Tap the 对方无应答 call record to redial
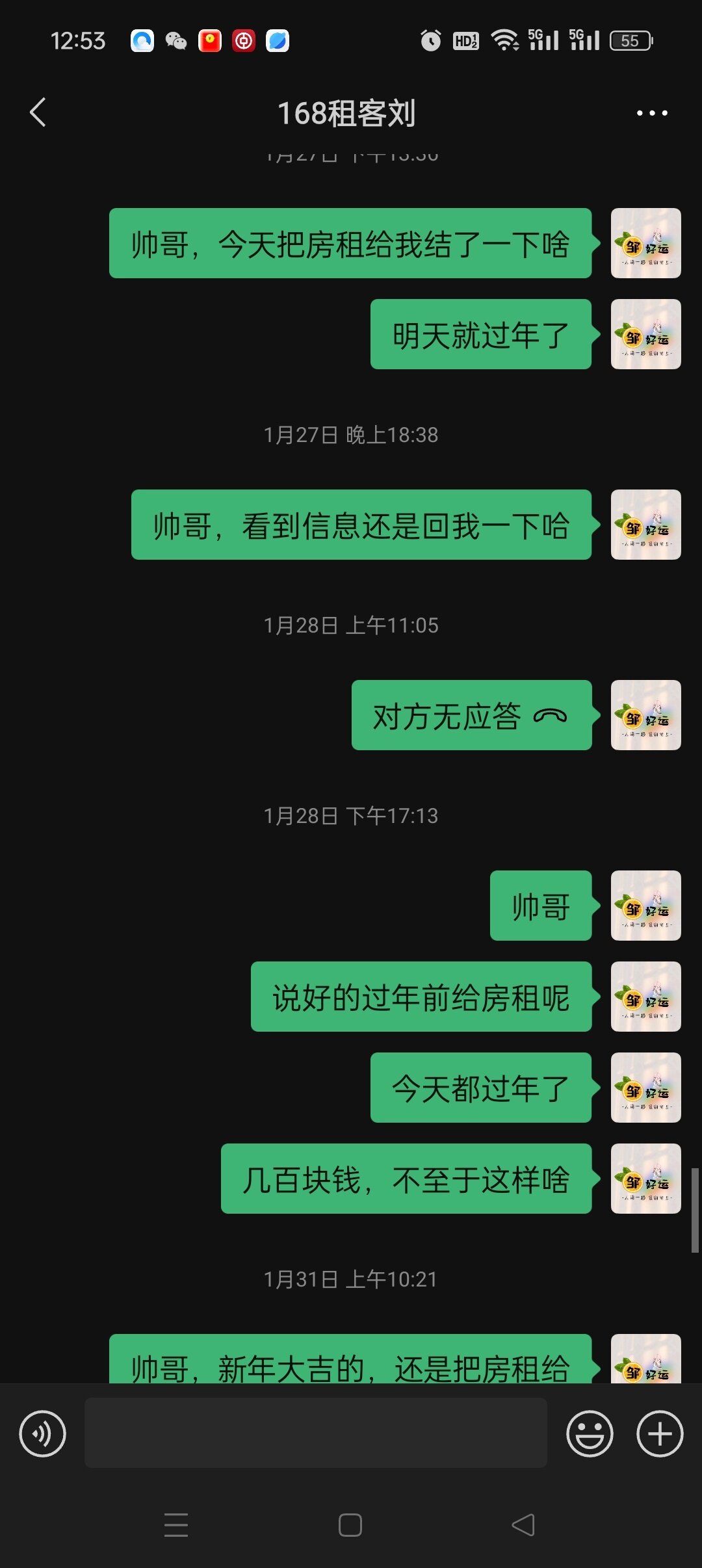 pos(471,715)
